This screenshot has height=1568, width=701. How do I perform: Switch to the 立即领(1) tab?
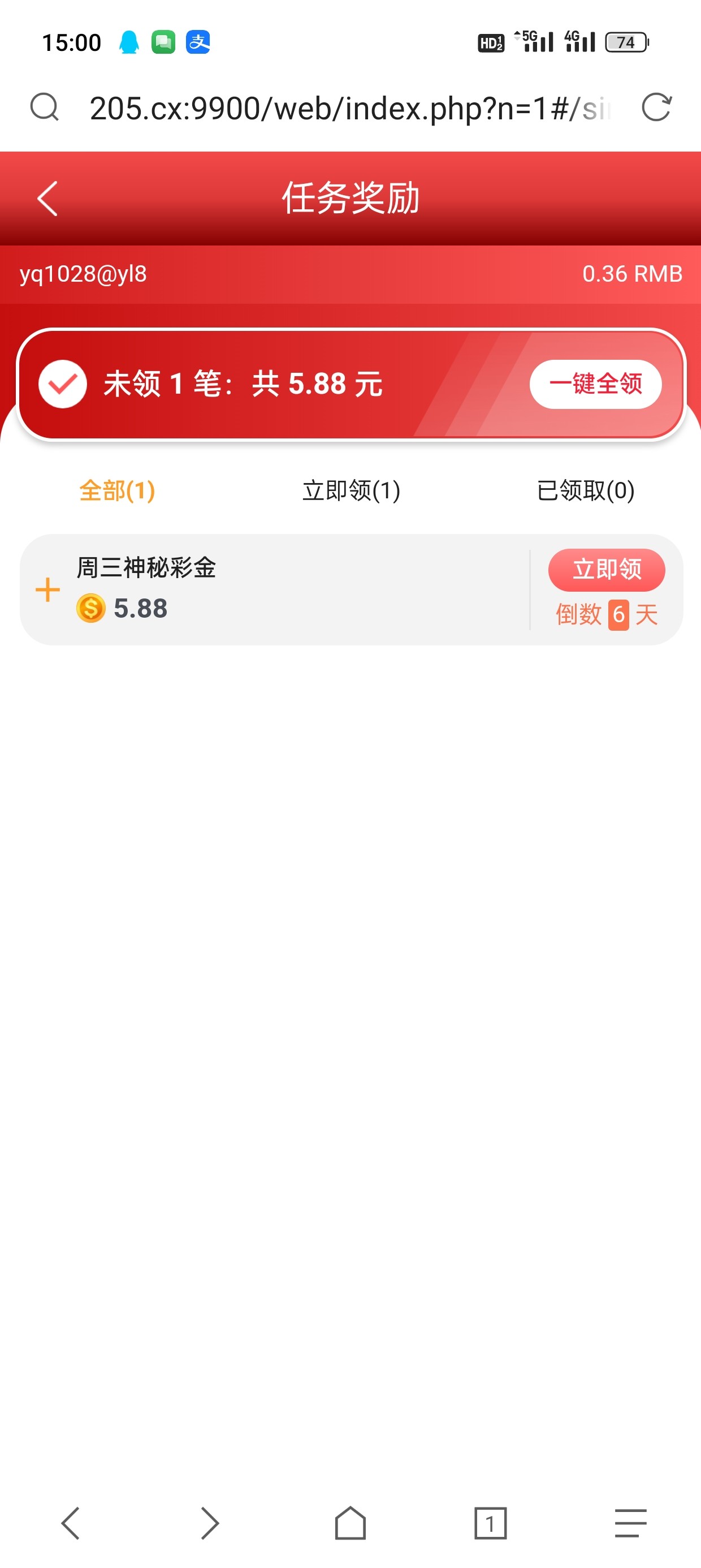pos(351,490)
